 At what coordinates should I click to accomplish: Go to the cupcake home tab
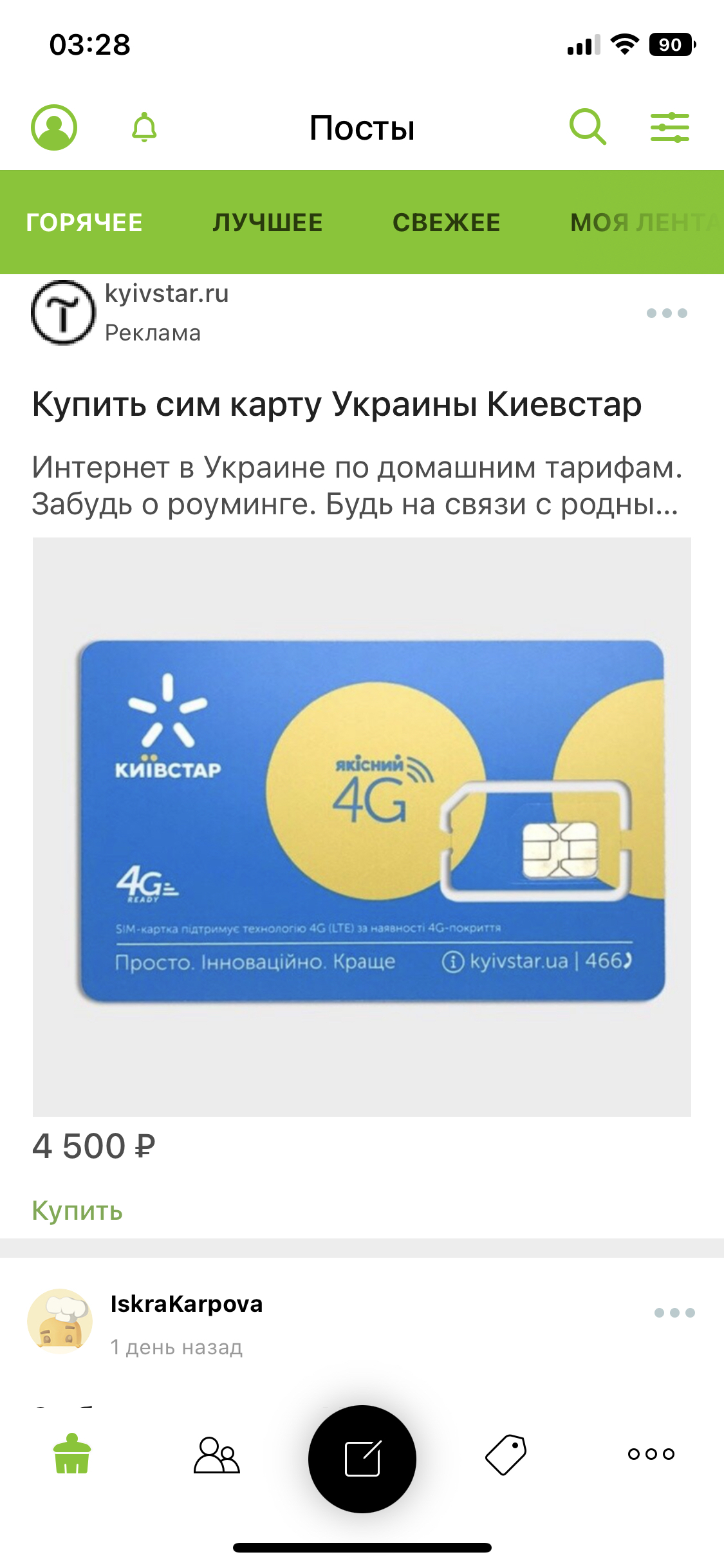(72, 1454)
